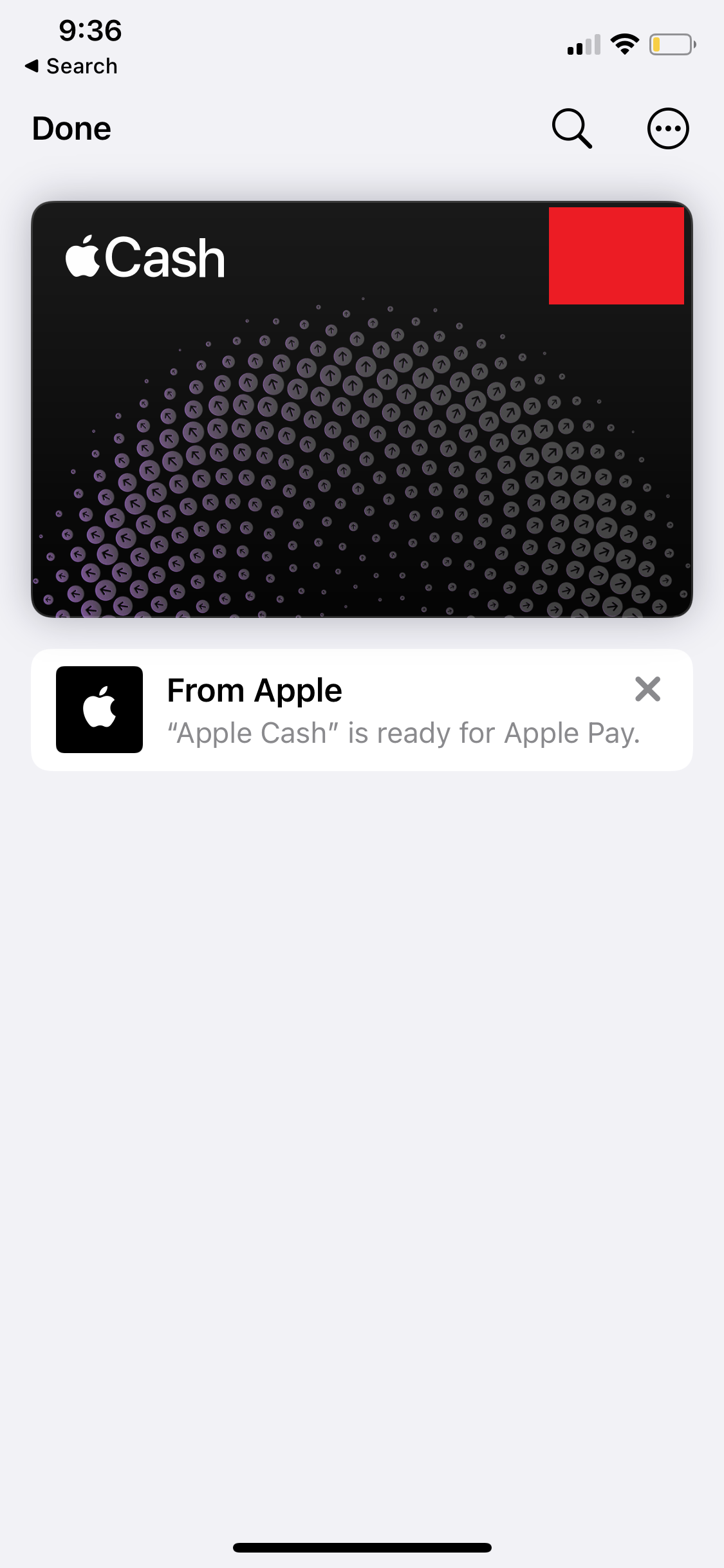Tap the status bar clock
This screenshot has height=1568, width=724.
point(89,29)
